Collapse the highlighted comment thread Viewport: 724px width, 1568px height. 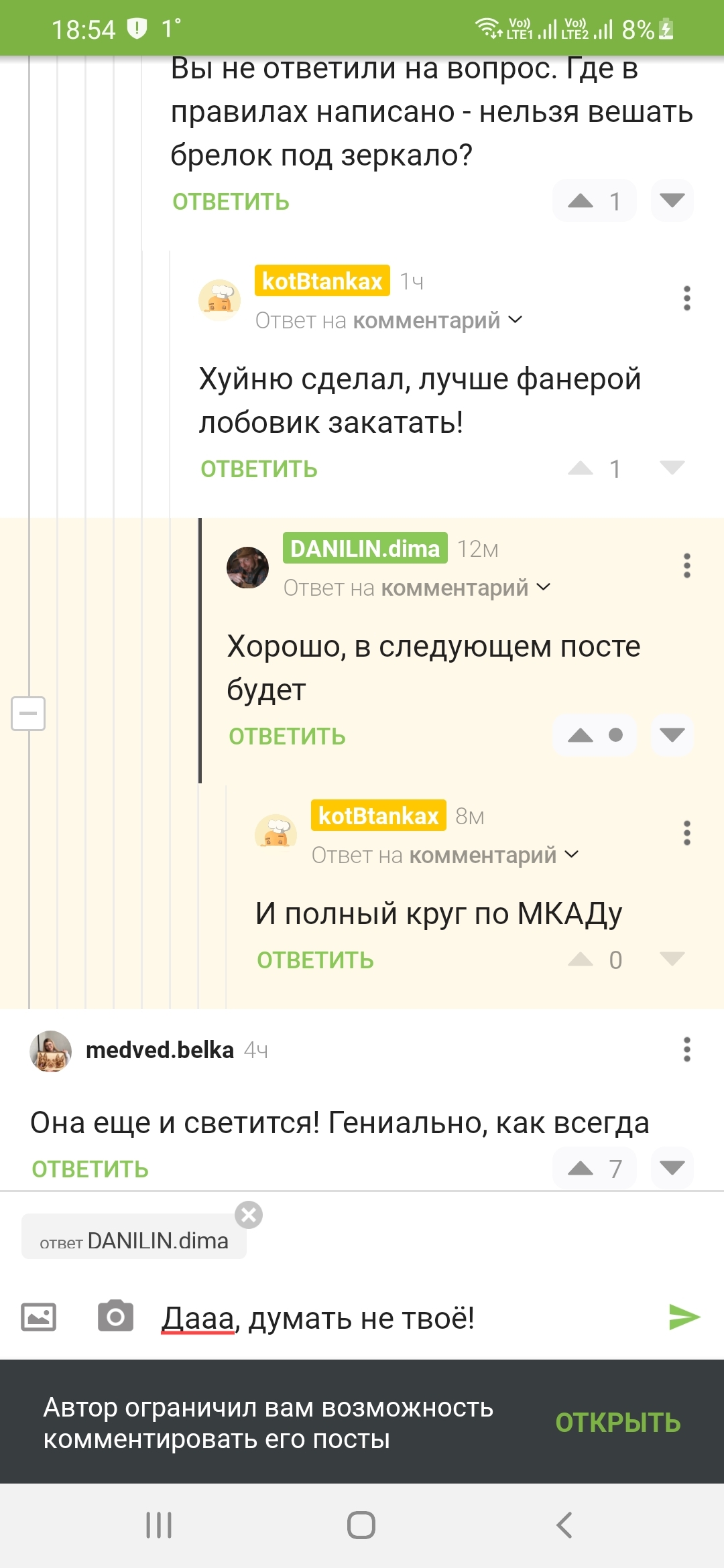(x=28, y=713)
